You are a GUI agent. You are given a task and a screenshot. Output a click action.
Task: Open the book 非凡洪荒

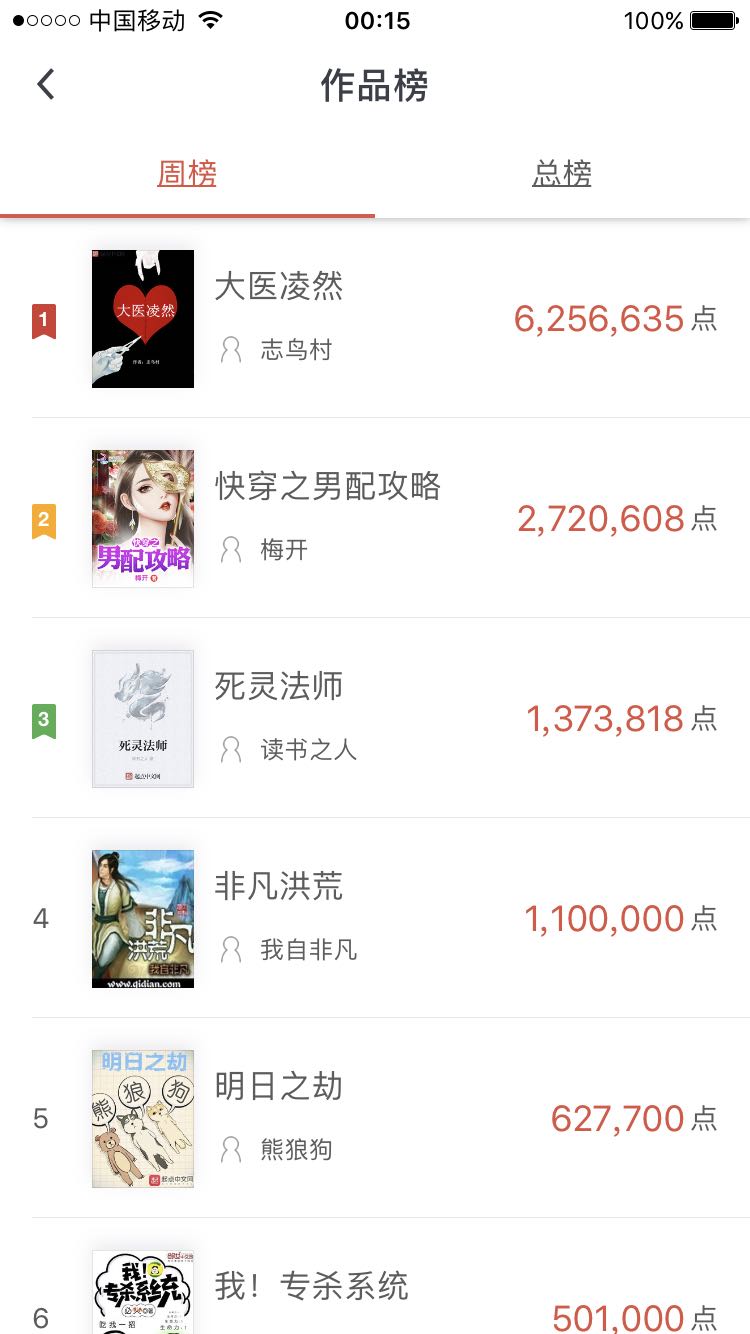click(x=279, y=887)
